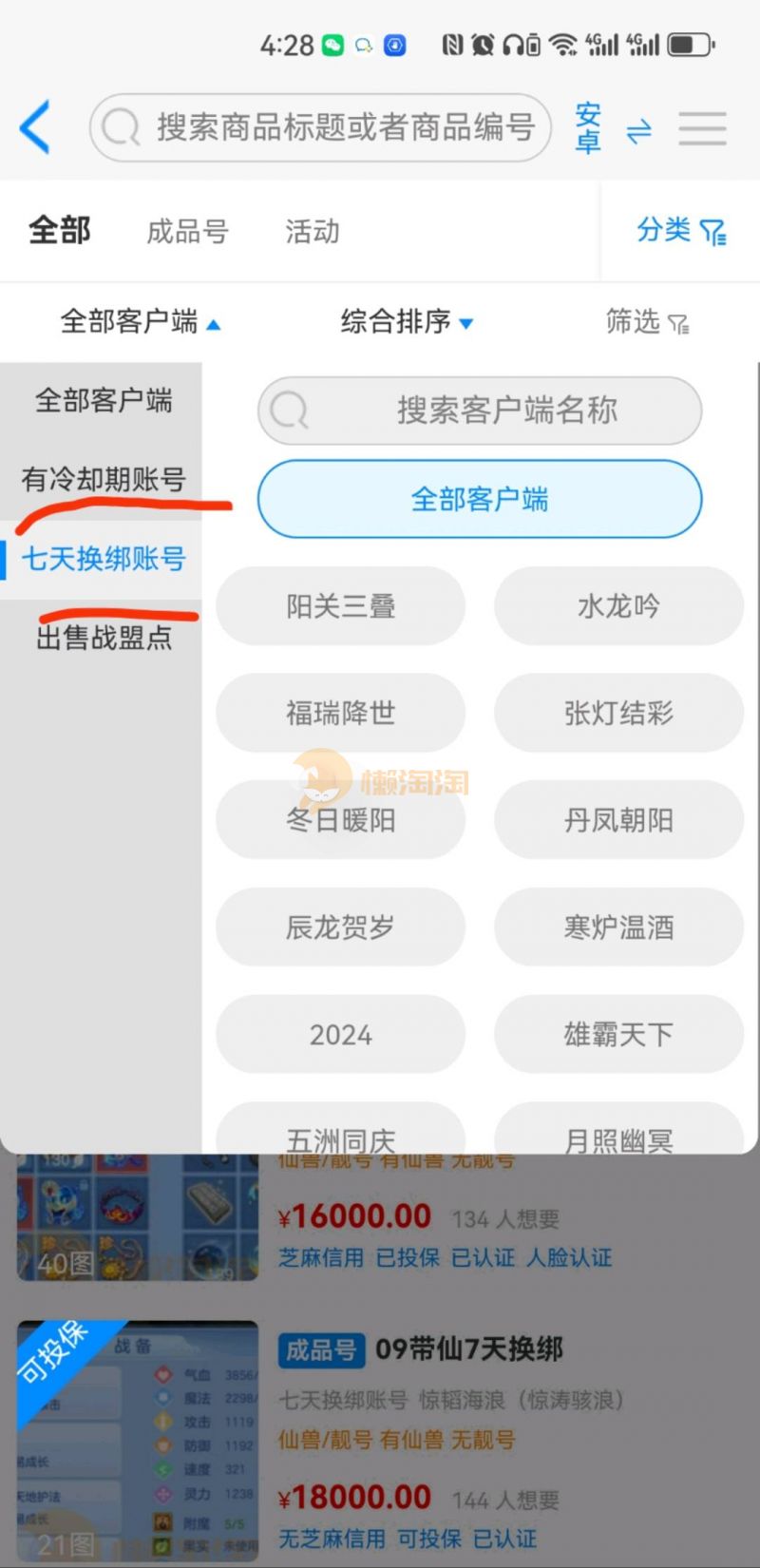
Task: Pick the 水龙吟 client chip
Action: (618, 606)
